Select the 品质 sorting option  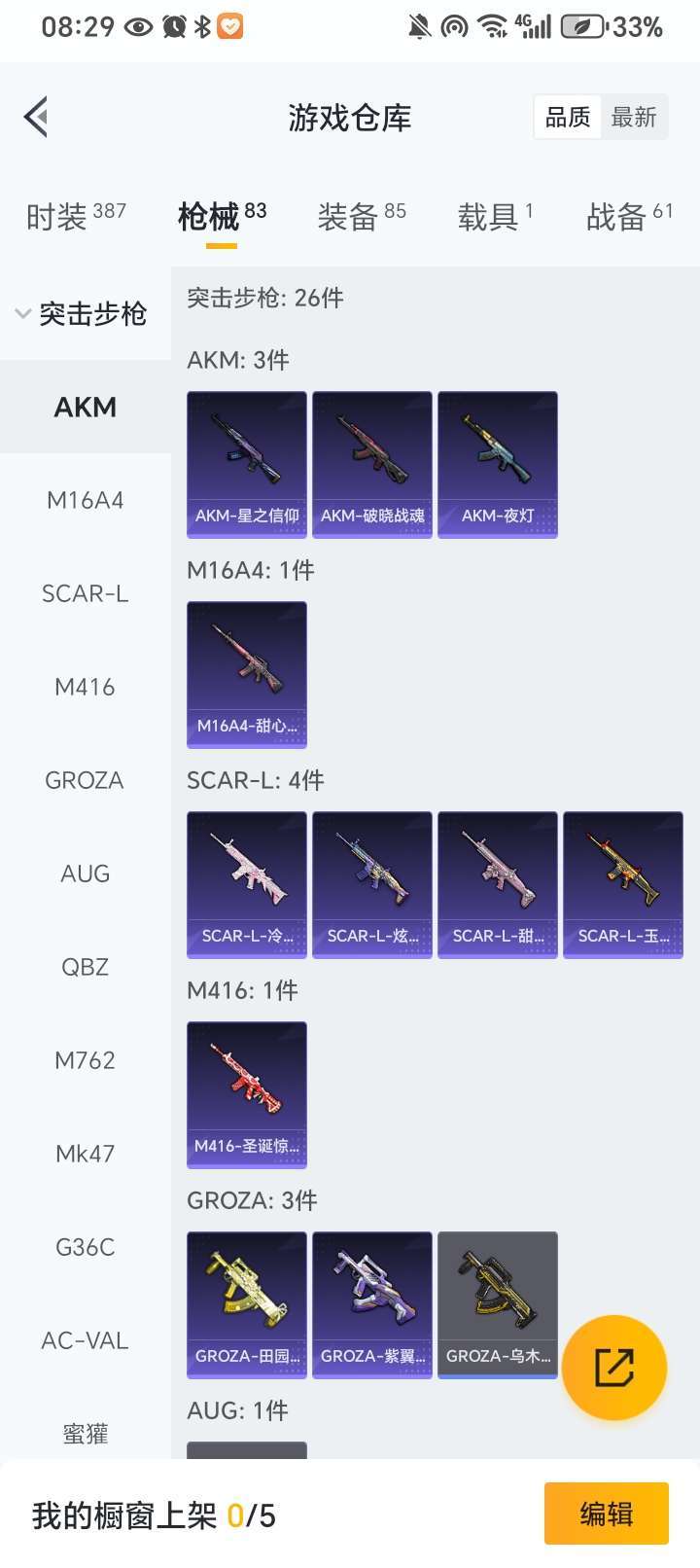(568, 118)
